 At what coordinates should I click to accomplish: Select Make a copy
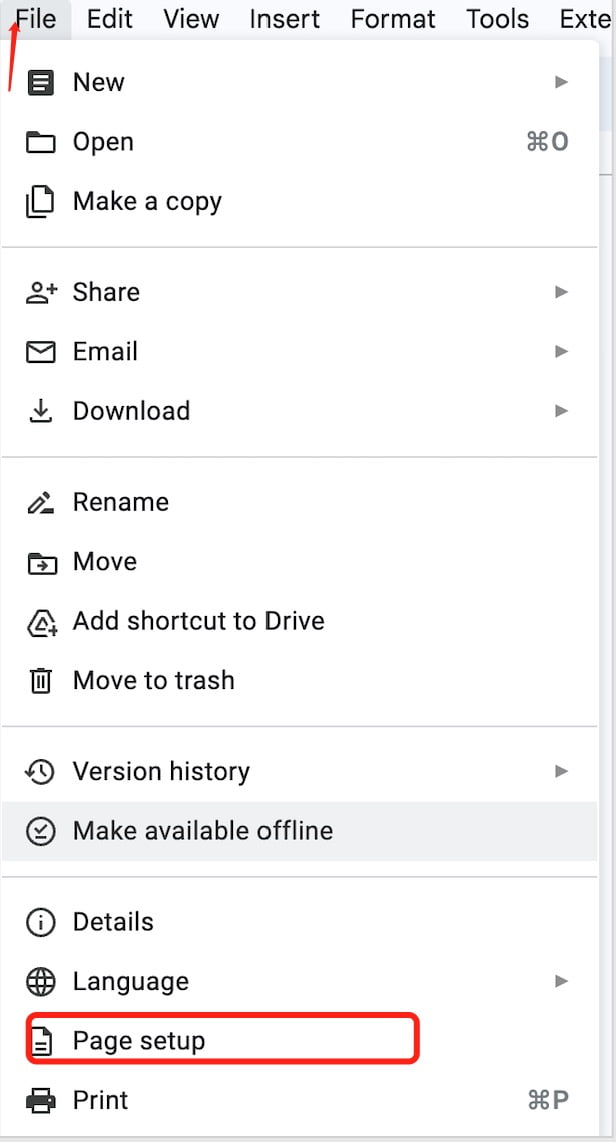[x=299, y=202]
